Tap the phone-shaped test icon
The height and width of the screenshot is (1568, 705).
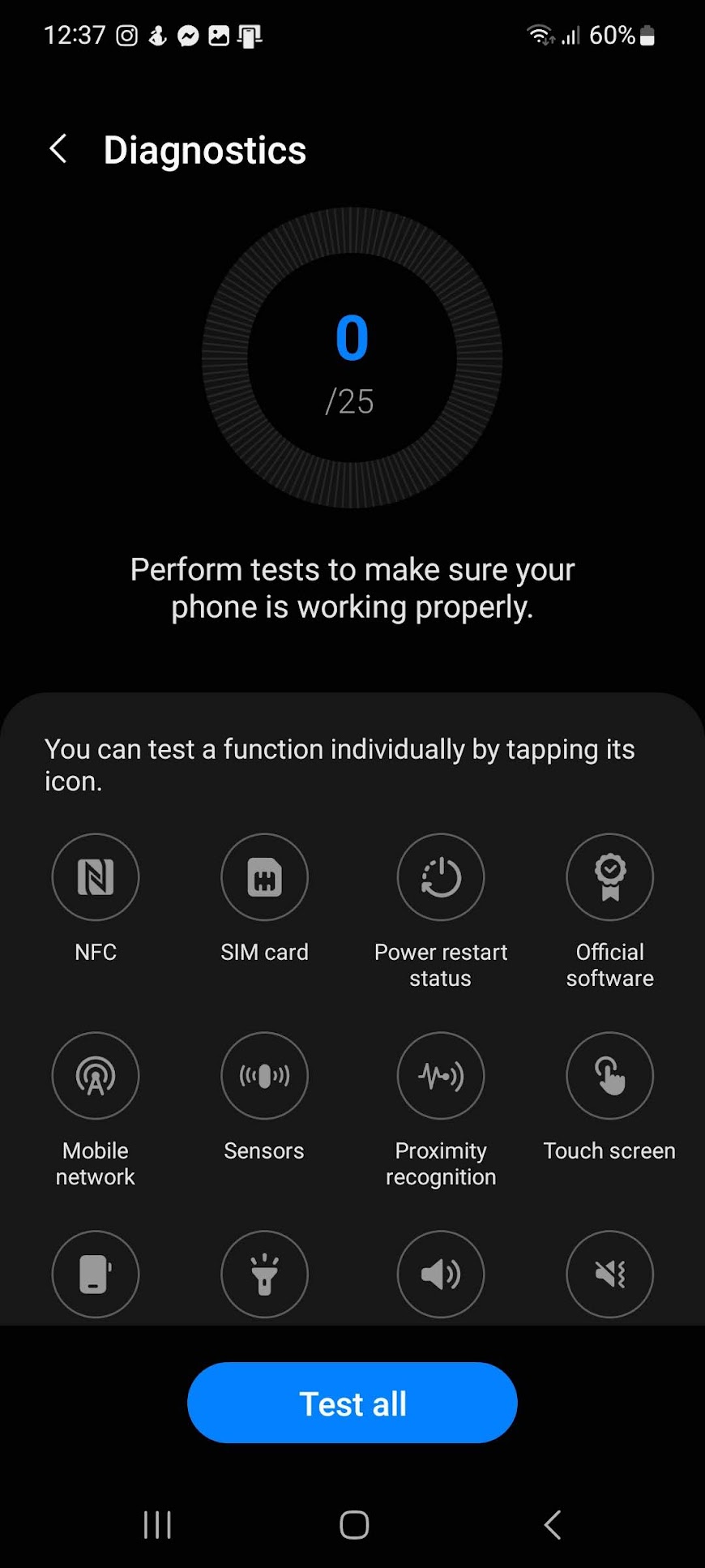click(x=96, y=1275)
